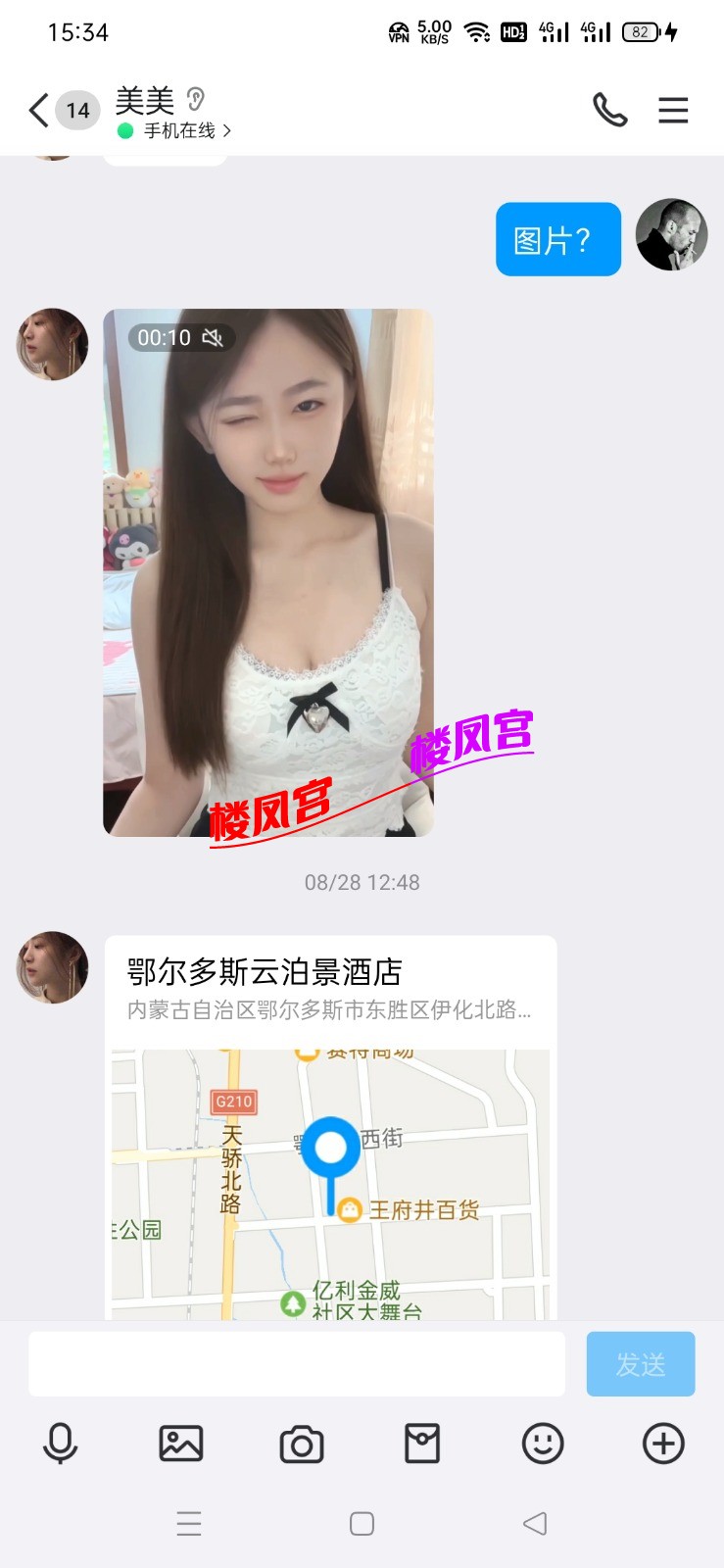The width and height of the screenshot is (724, 1568).
Task: Launch the camera to take a photo
Action: [x=302, y=1444]
